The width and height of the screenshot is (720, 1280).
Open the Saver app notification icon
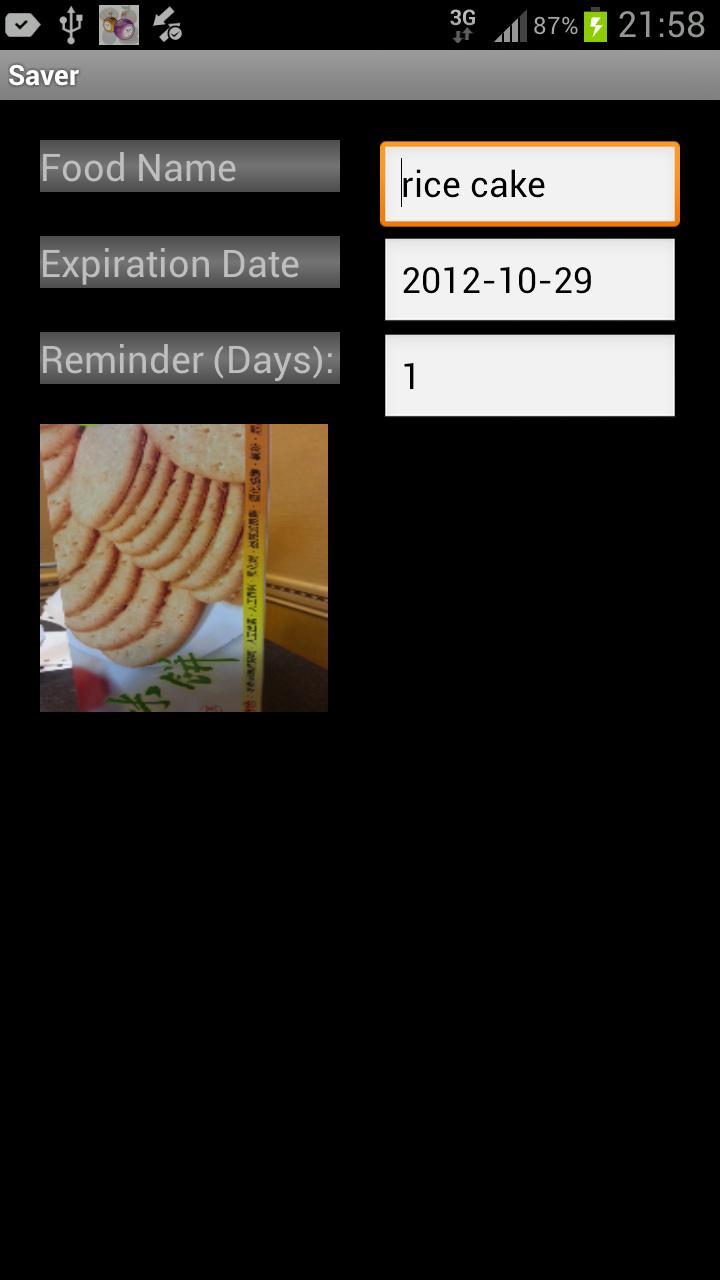tap(119, 26)
